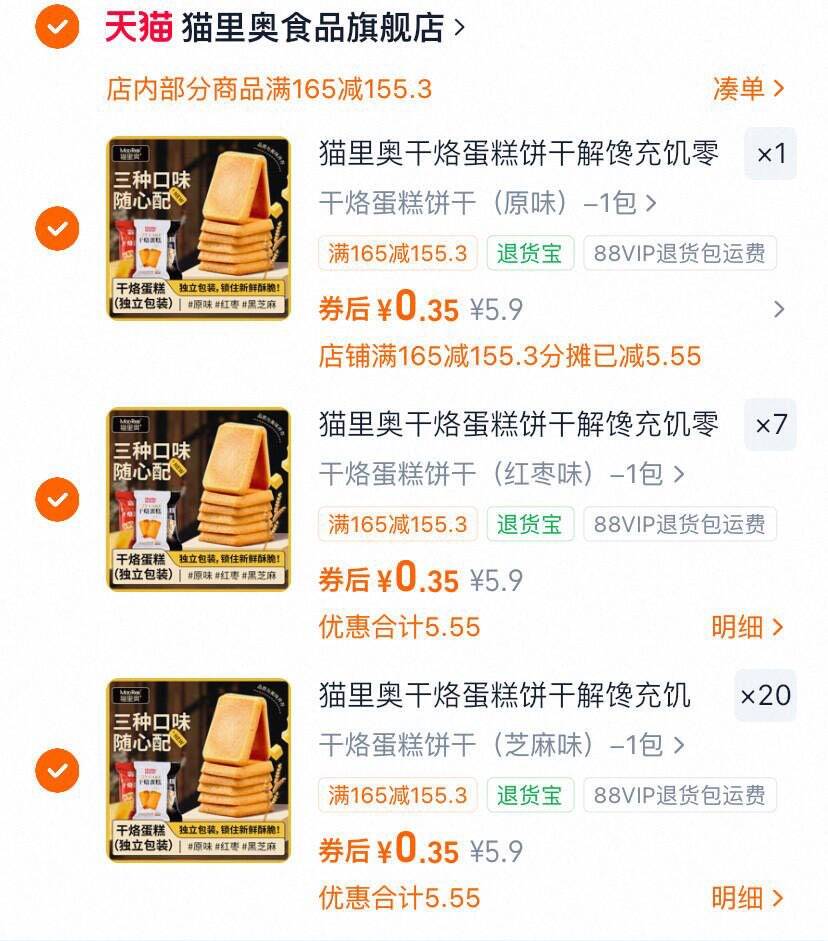The height and width of the screenshot is (941, 828).
Task: Uncheck the 猫里奥食品旗舰店 store checkbox
Action: [x=57, y=28]
